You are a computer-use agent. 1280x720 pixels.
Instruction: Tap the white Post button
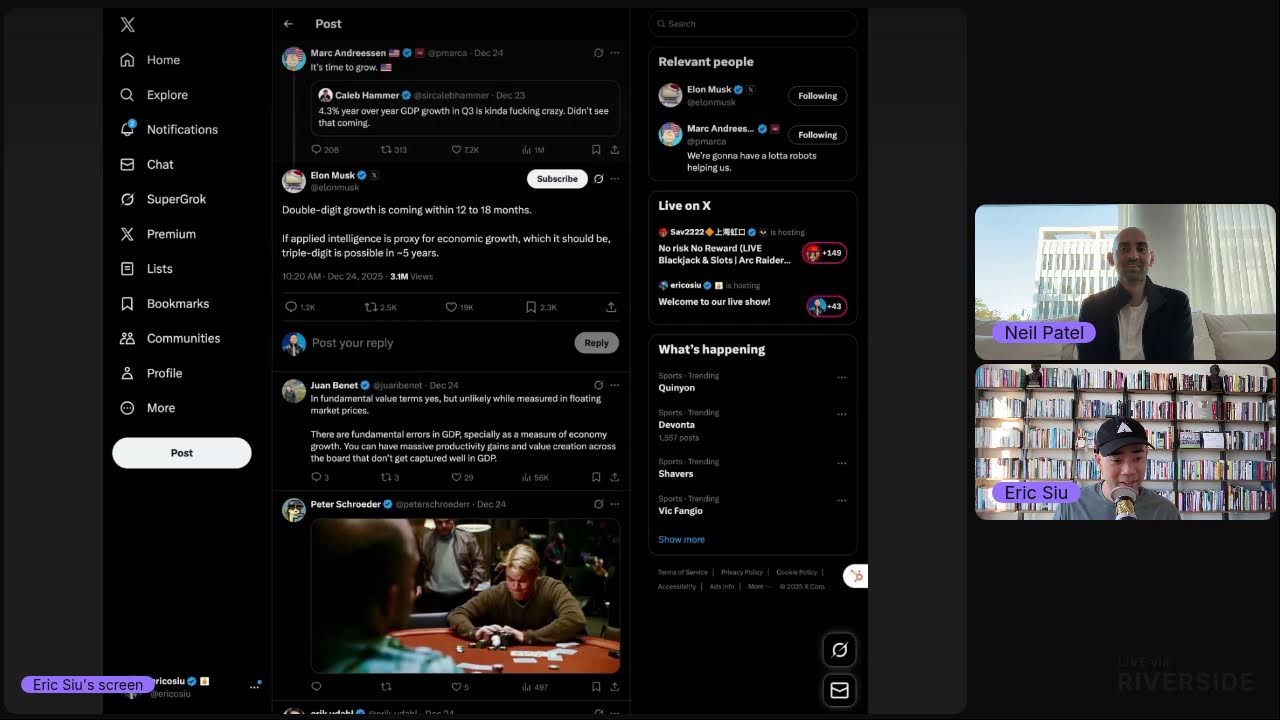tap(182, 453)
